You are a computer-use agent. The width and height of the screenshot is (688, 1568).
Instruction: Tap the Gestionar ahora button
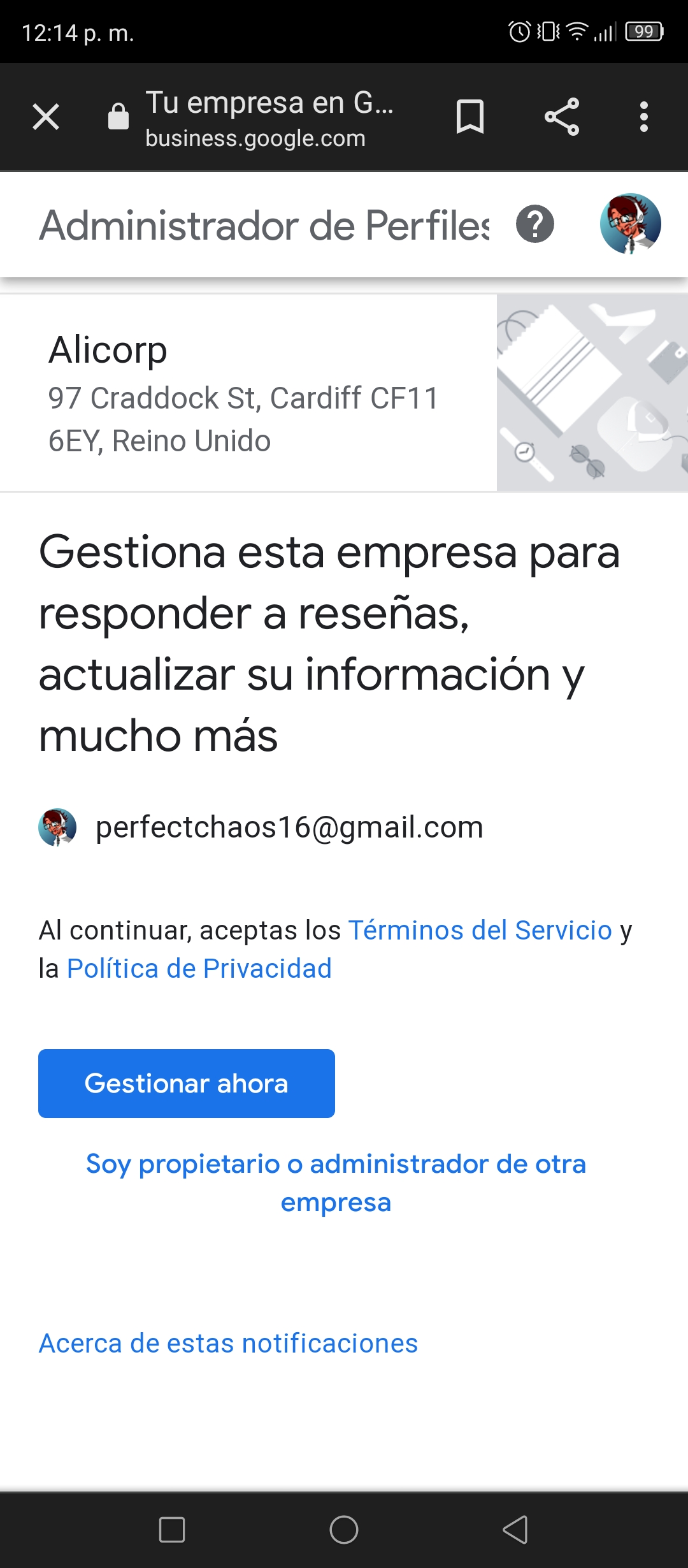pos(187,1084)
